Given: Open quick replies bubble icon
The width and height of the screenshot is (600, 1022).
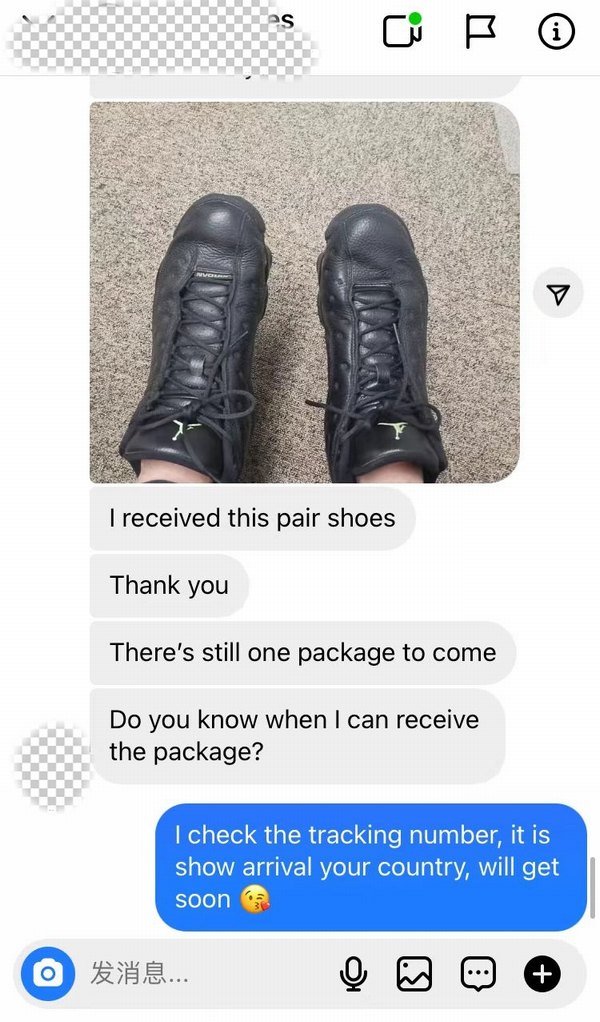Looking at the screenshot, I should point(478,973).
